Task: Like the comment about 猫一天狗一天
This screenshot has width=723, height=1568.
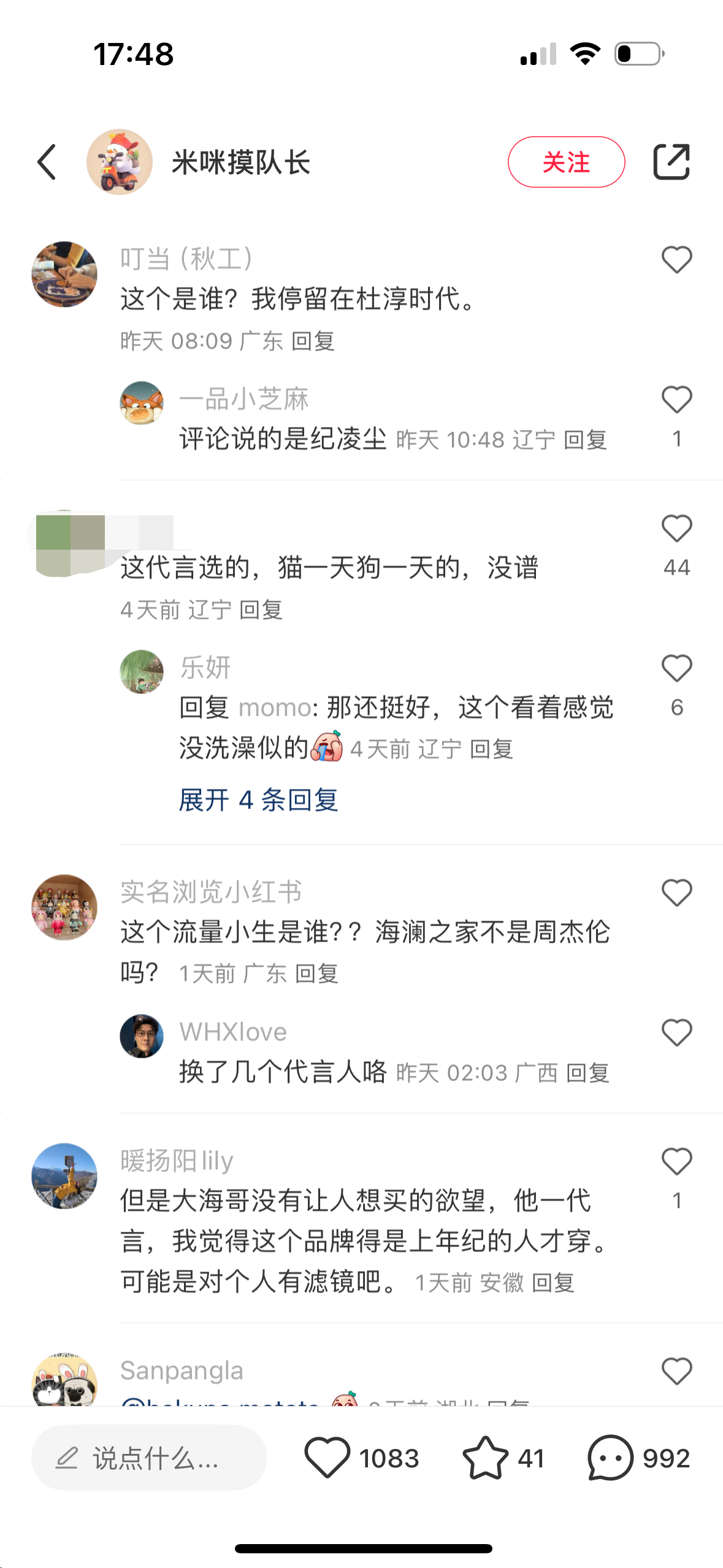Action: 676,529
